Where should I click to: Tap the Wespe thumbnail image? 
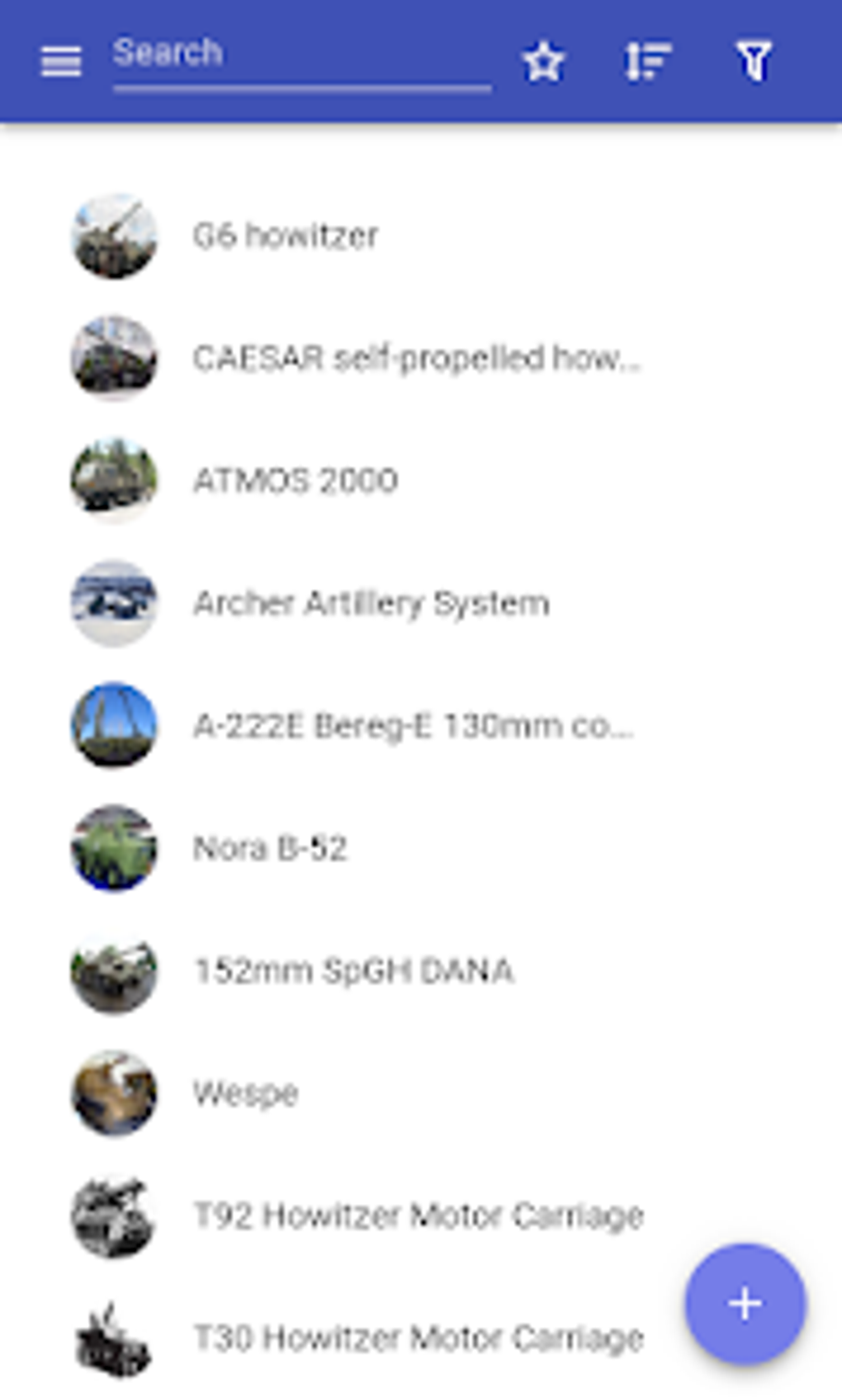point(115,1093)
